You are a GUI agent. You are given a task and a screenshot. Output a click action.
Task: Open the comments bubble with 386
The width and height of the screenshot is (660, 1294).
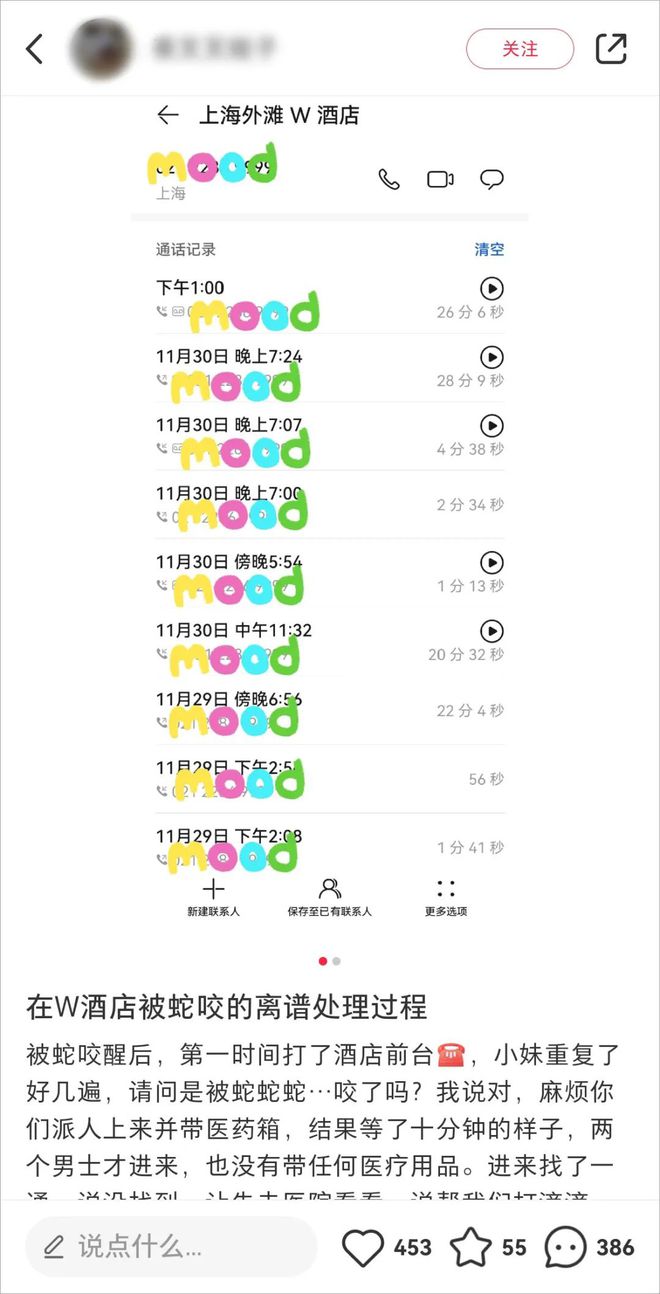click(565, 1247)
